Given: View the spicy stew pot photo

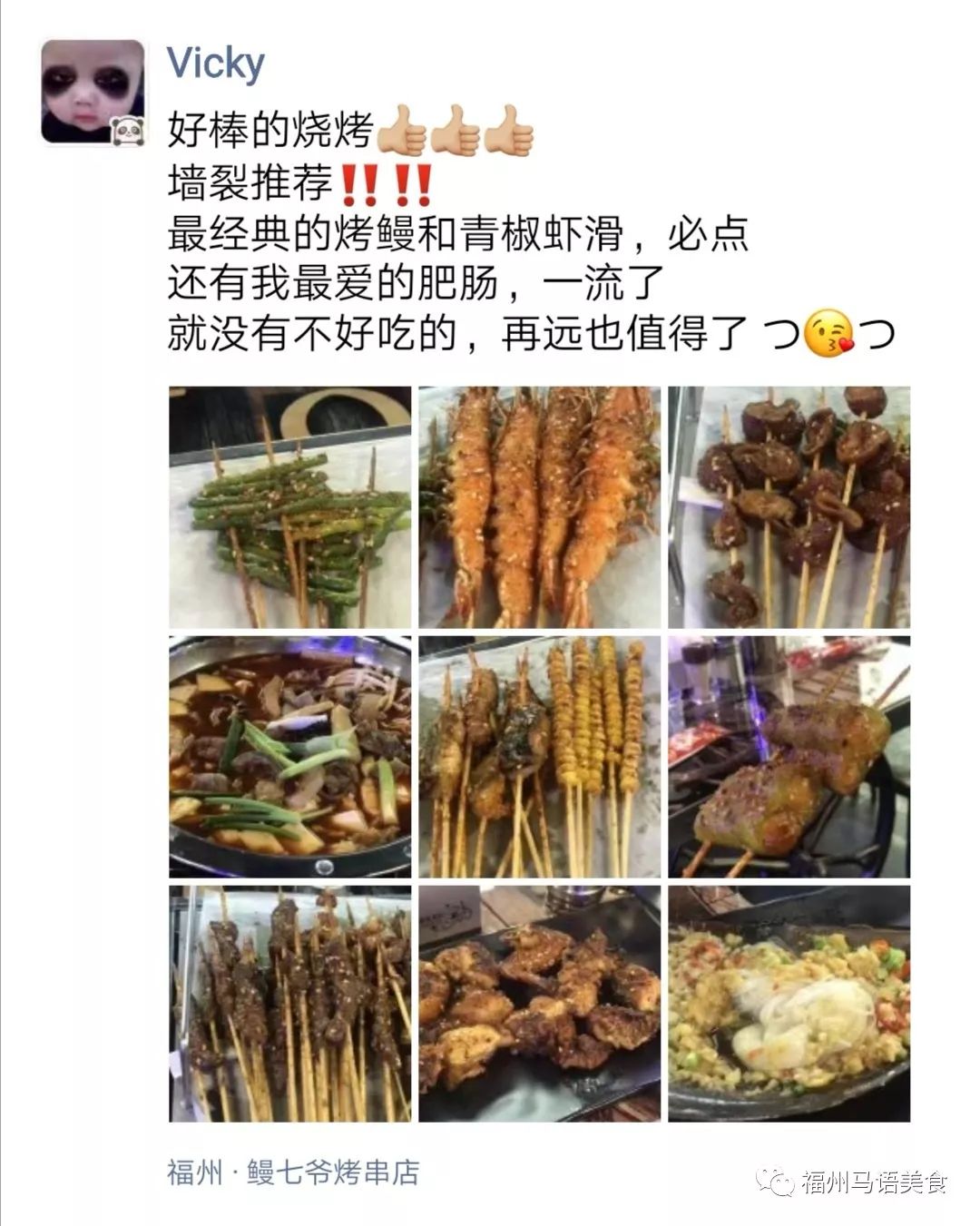Looking at the screenshot, I should tap(289, 757).
